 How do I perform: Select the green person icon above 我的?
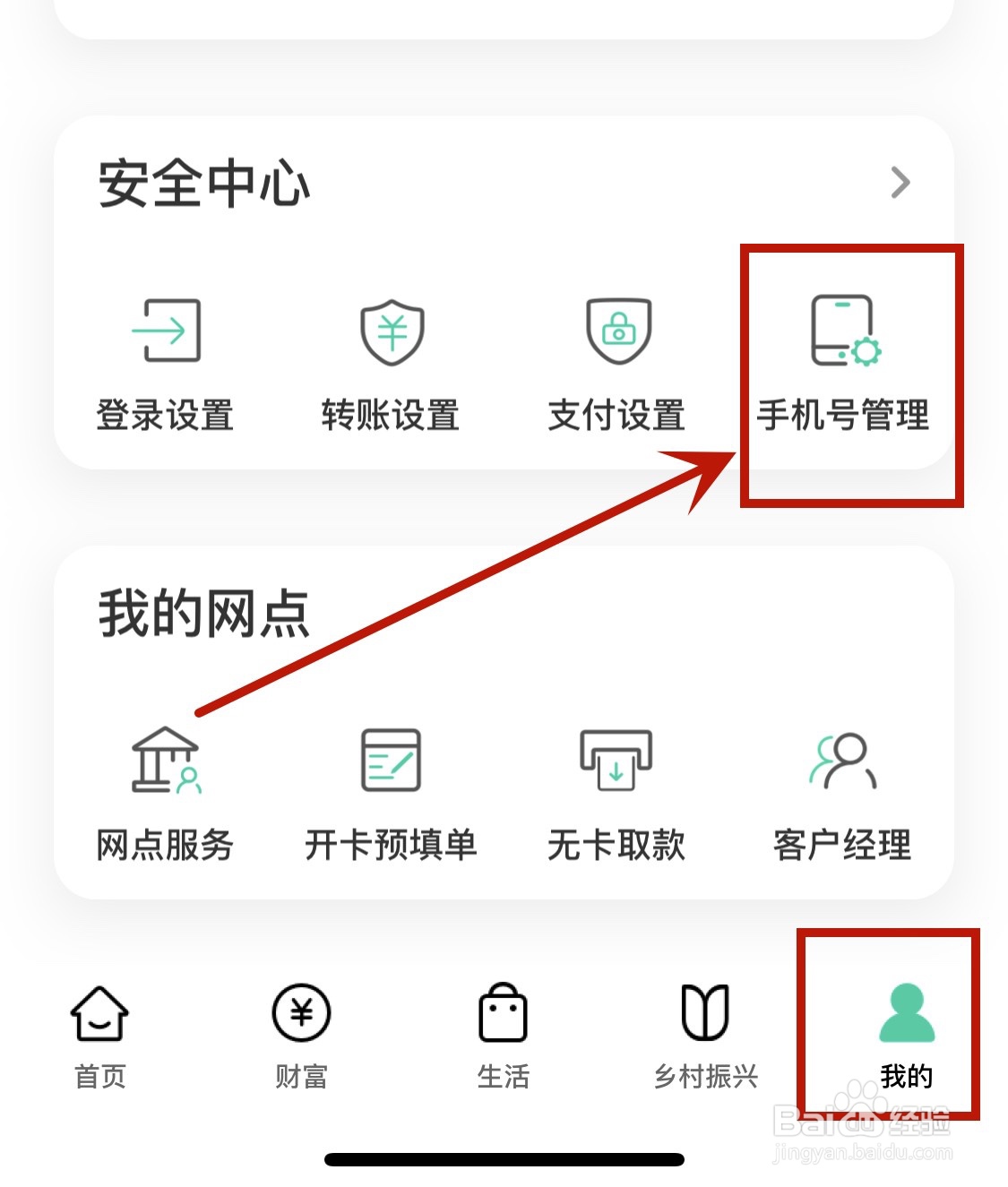coord(906,1011)
